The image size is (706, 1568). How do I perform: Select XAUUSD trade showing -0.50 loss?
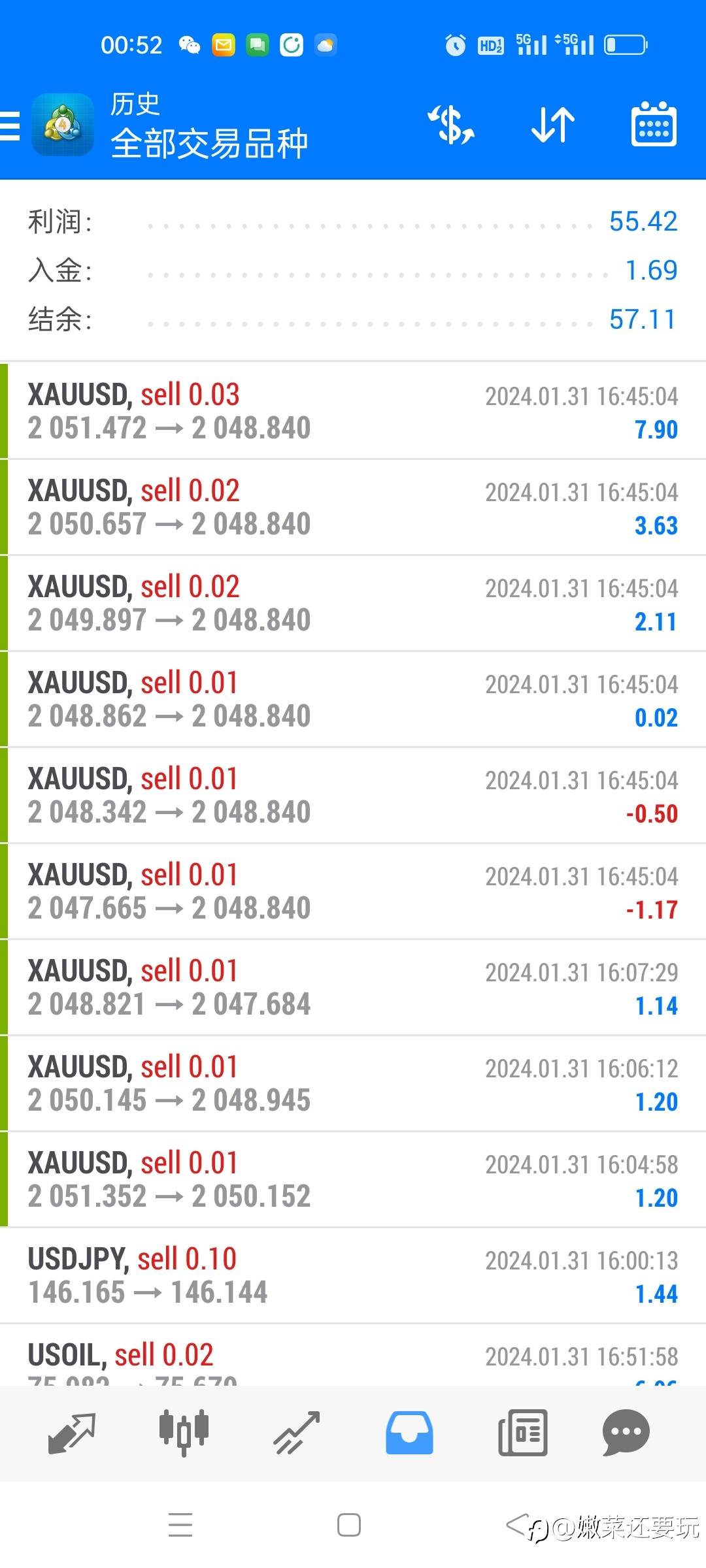point(353,795)
